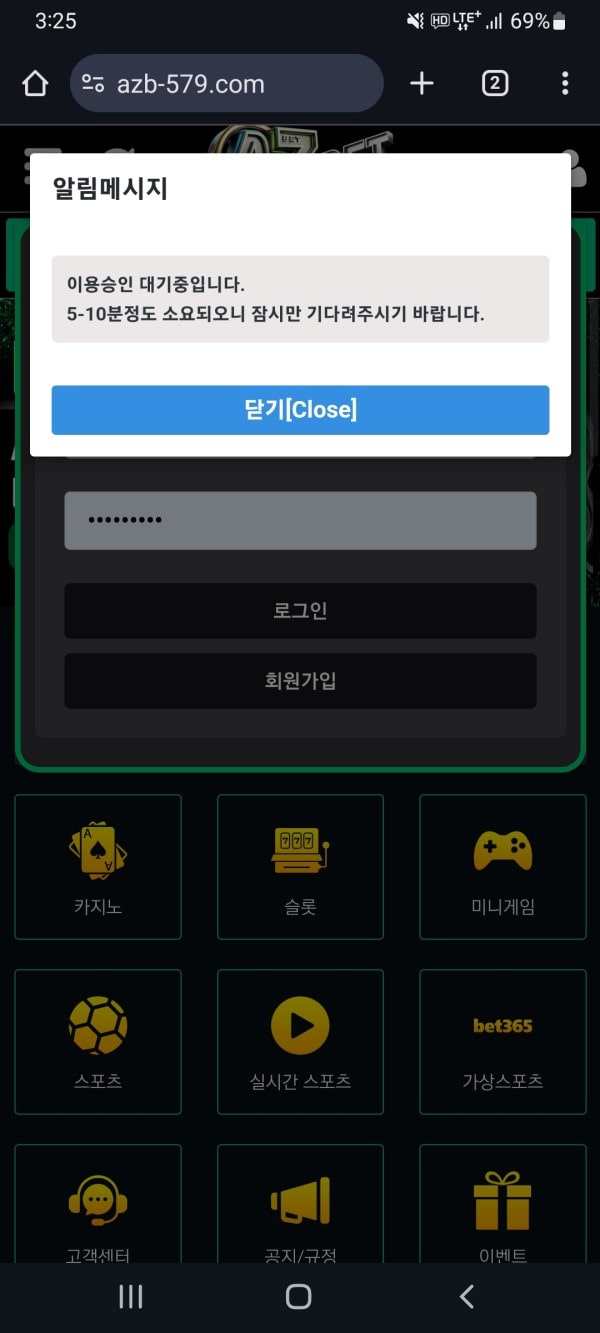
Task: Open a new browser tab
Action: (x=422, y=83)
